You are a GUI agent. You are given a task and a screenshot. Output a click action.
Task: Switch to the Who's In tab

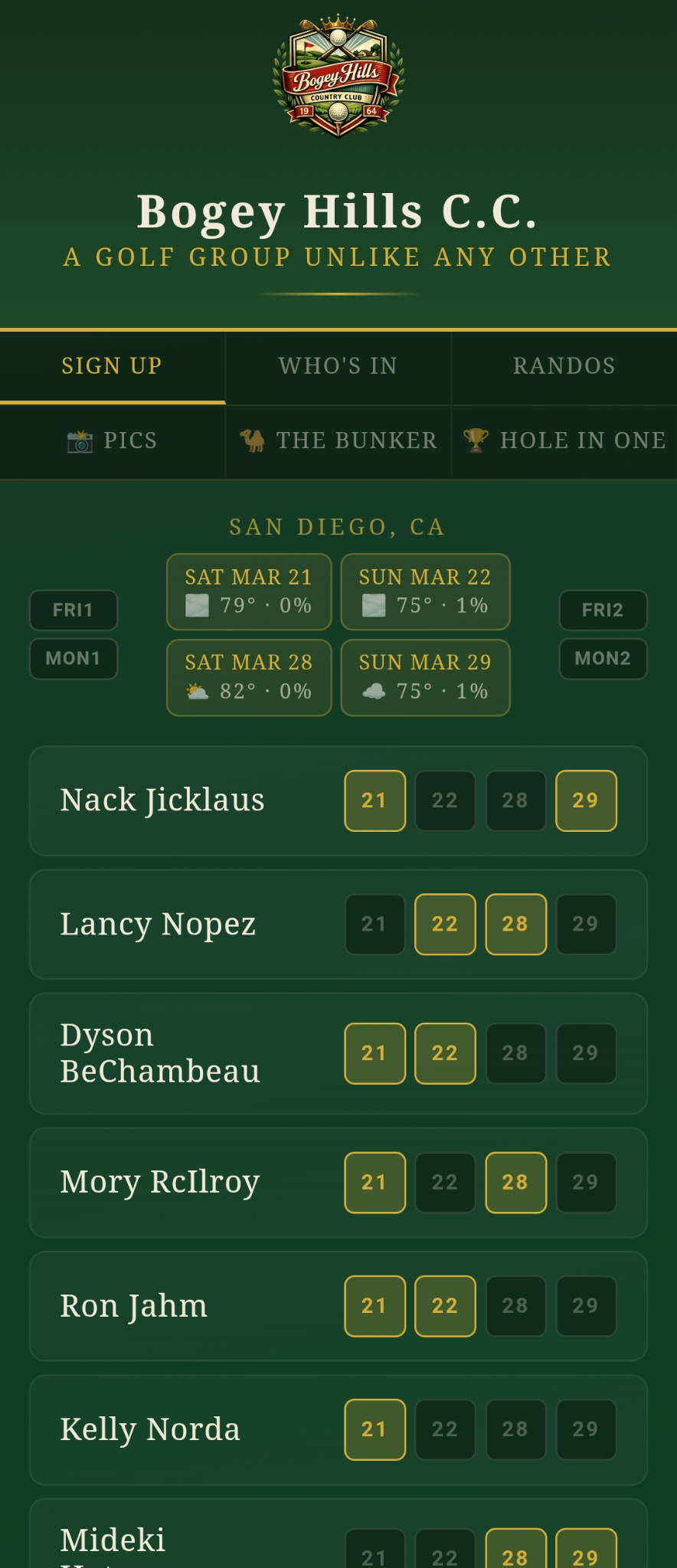coord(338,366)
